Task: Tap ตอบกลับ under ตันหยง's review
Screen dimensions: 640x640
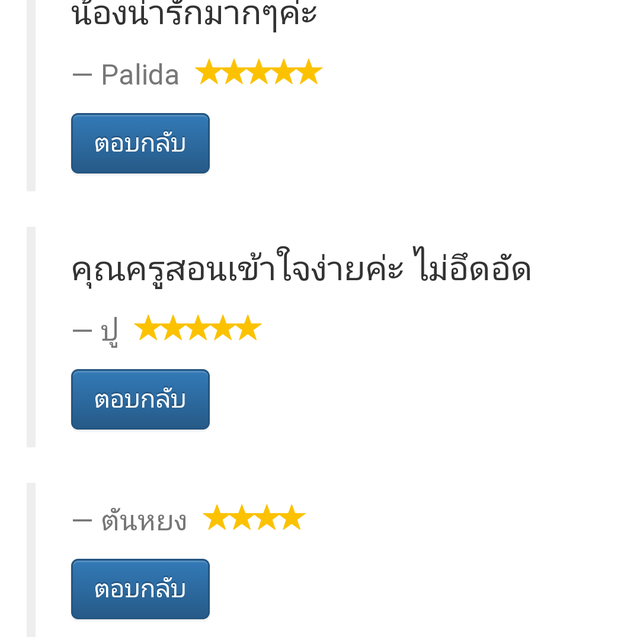Action: click(140, 589)
